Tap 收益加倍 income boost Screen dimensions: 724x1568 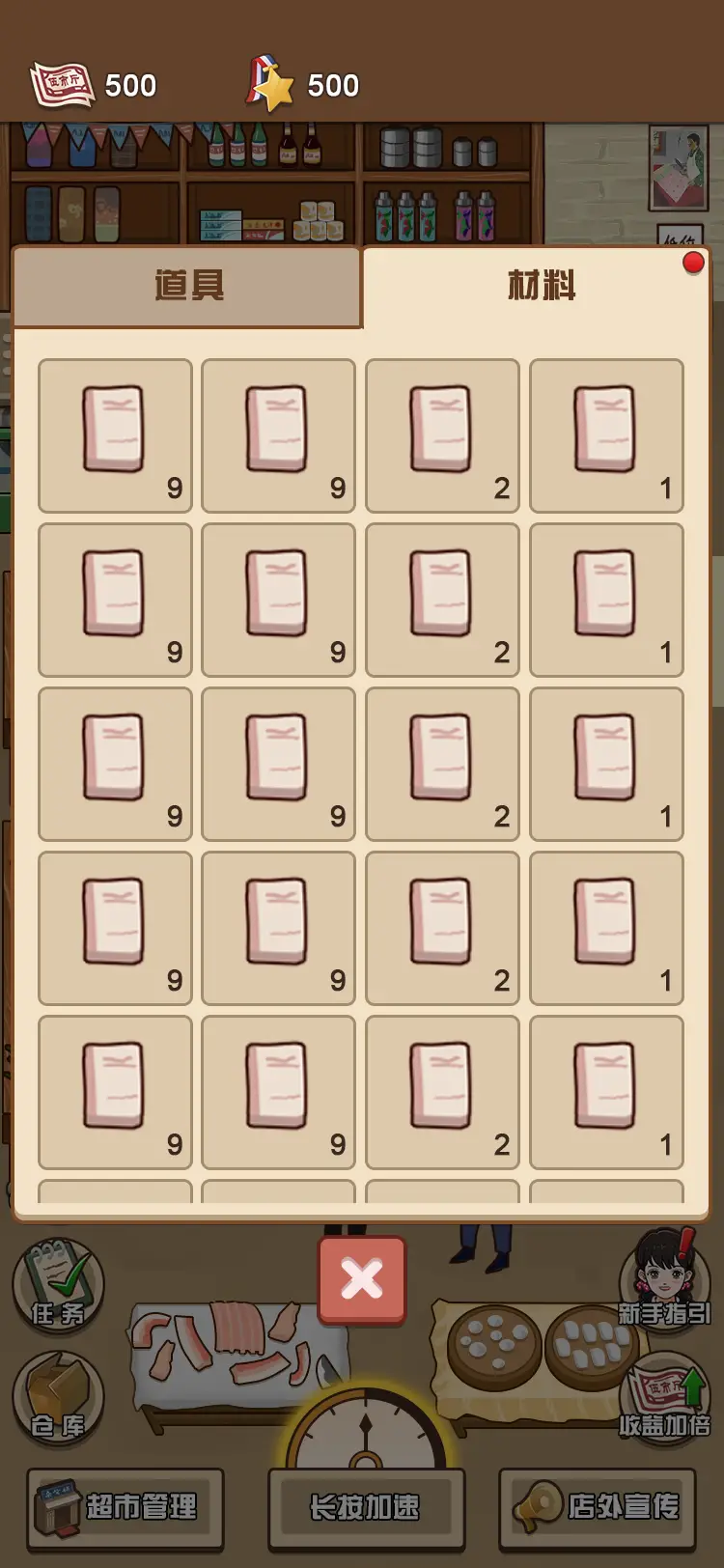[x=664, y=1397]
